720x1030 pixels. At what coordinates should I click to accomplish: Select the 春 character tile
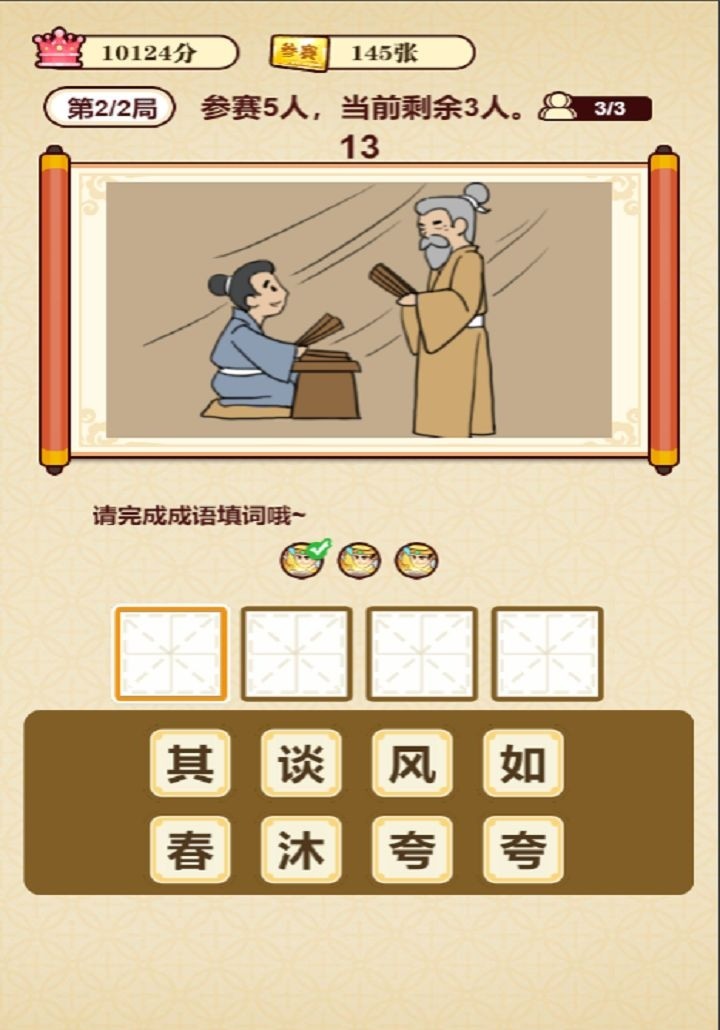(x=190, y=850)
